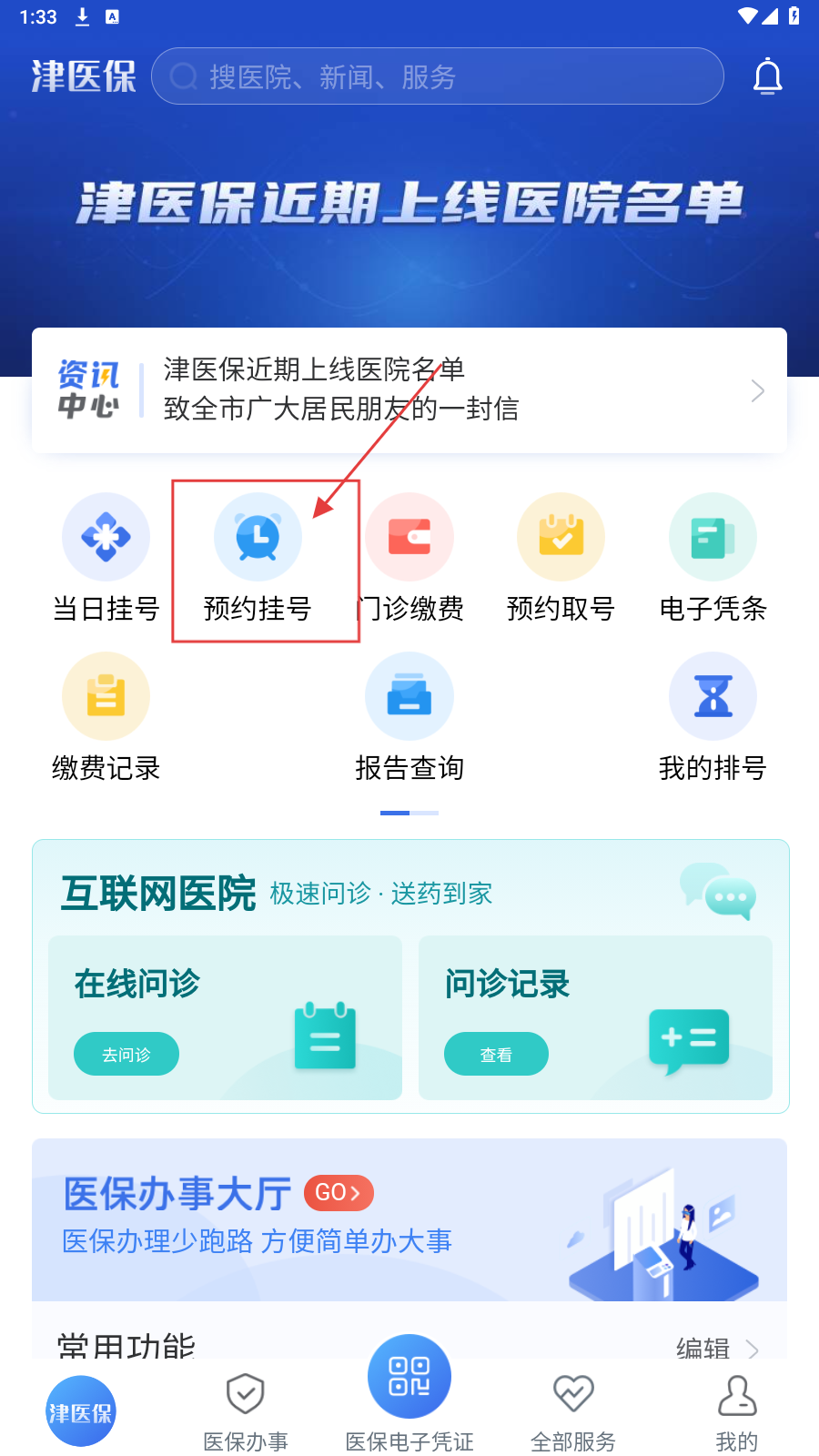Open the 津医保近期上线医院名单 banner
This screenshot has width=819, height=1456.
coord(409,202)
